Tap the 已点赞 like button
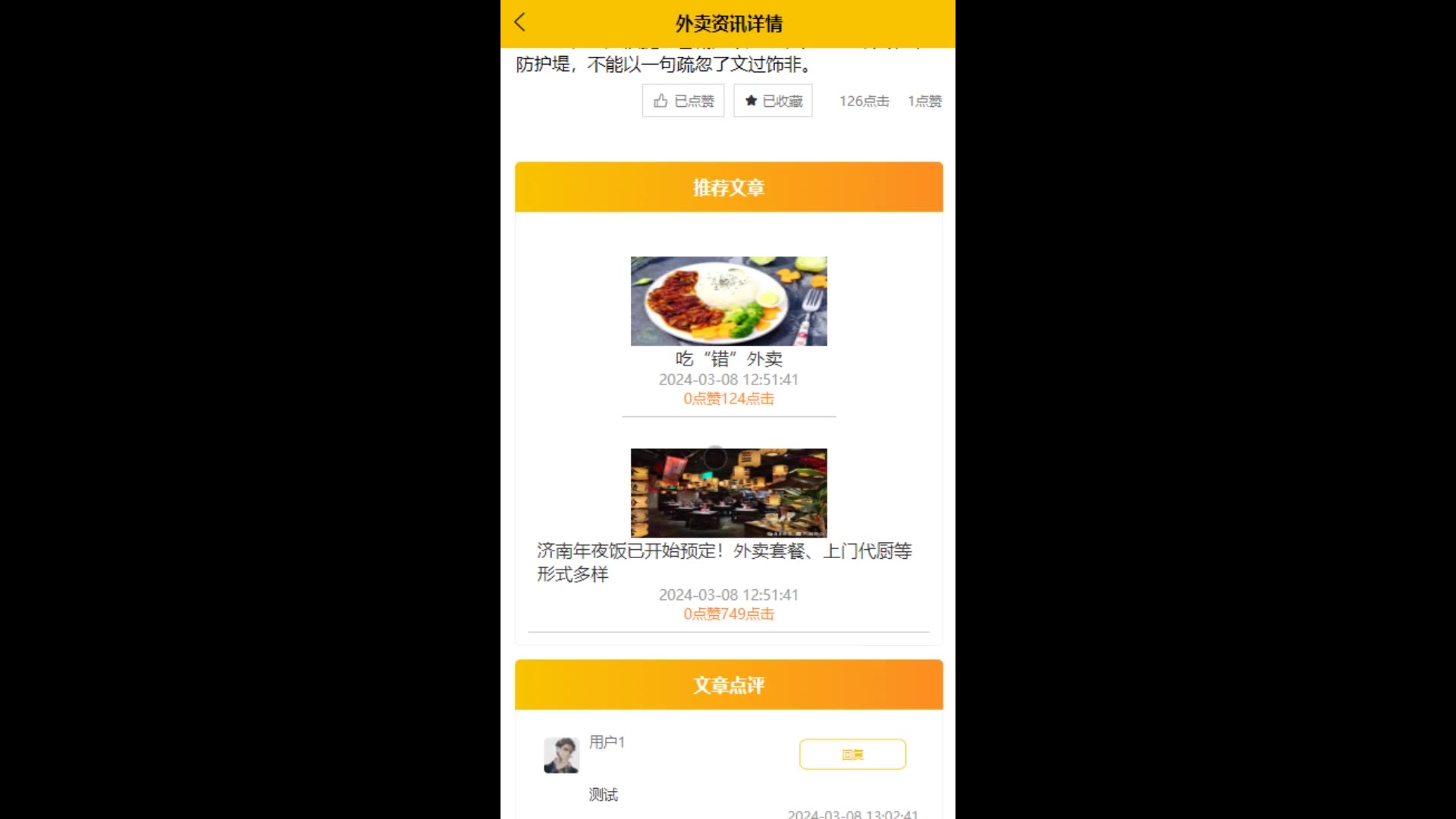 (683, 101)
